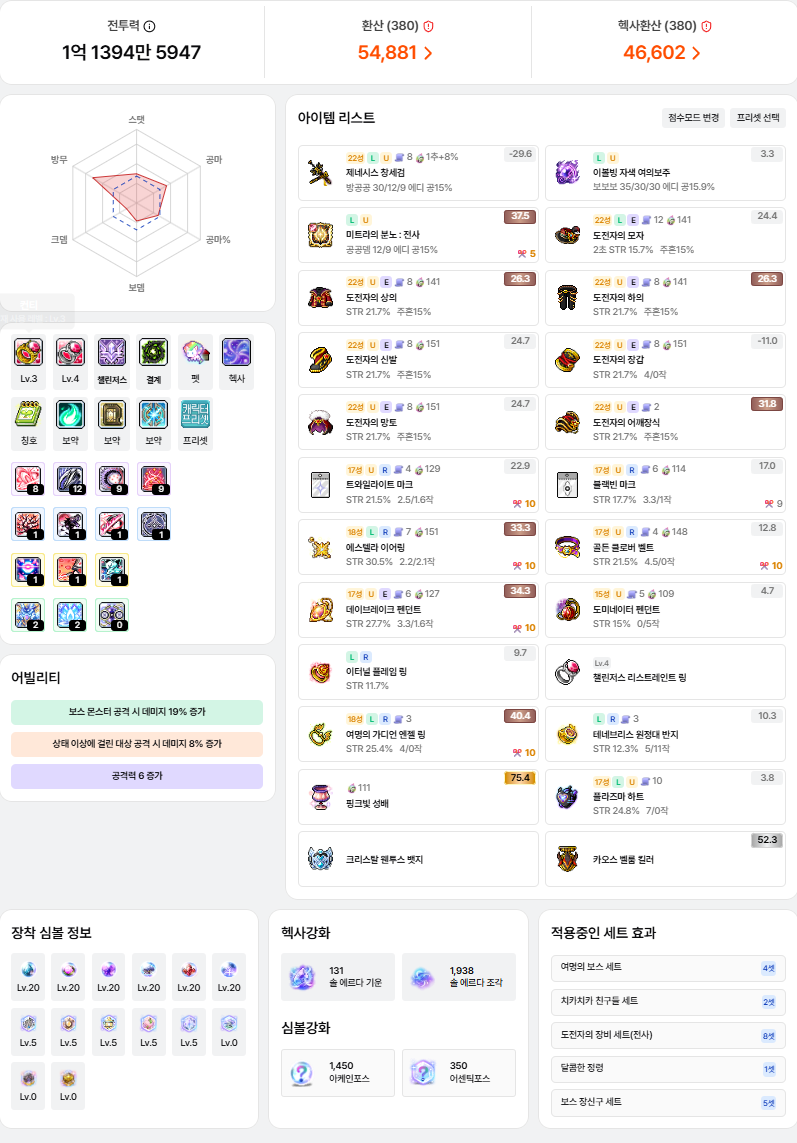Open the 제네시스 창세검 item card

419,173
